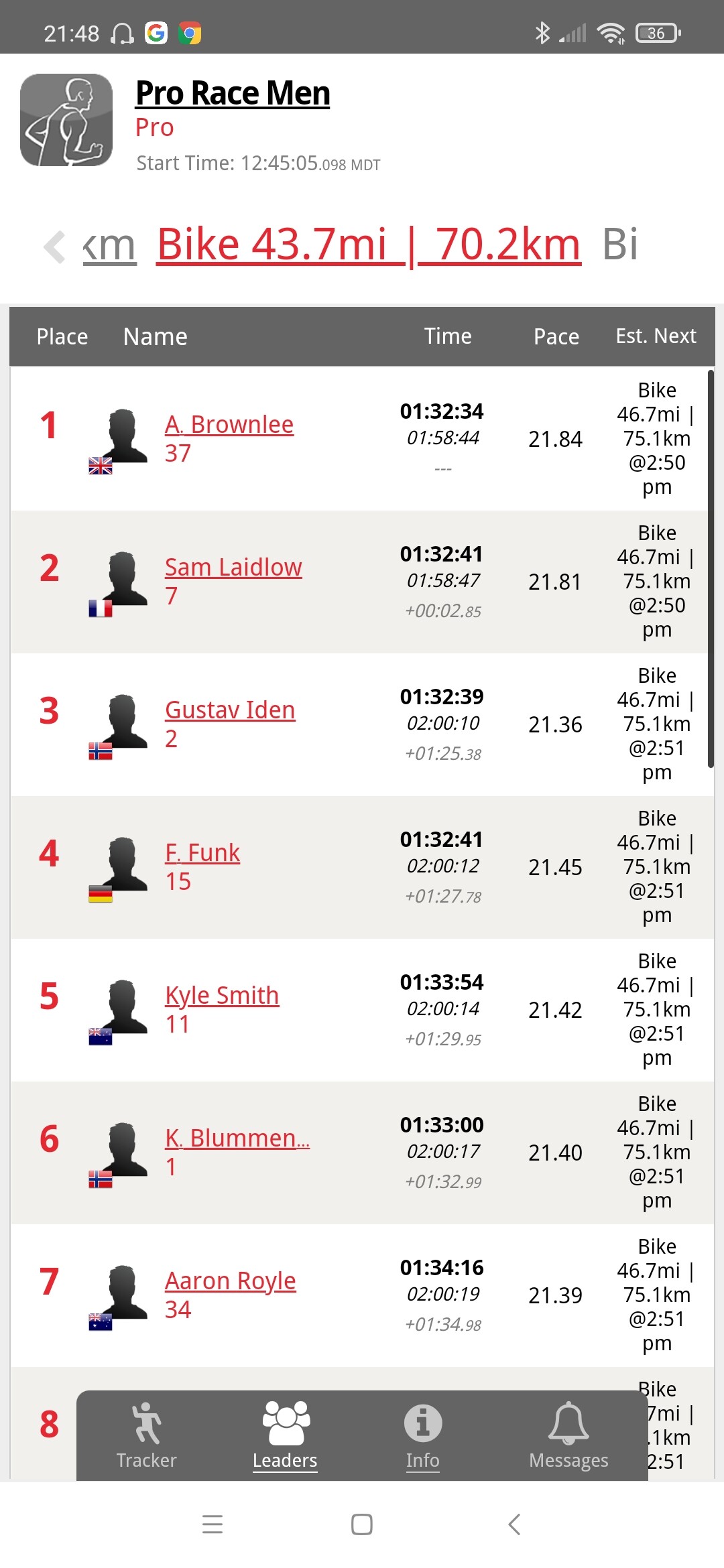The width and height of the screenshot is (724, 1568).
Task: View Sam Laidlow's athlete details
Action: coord(233,567)
